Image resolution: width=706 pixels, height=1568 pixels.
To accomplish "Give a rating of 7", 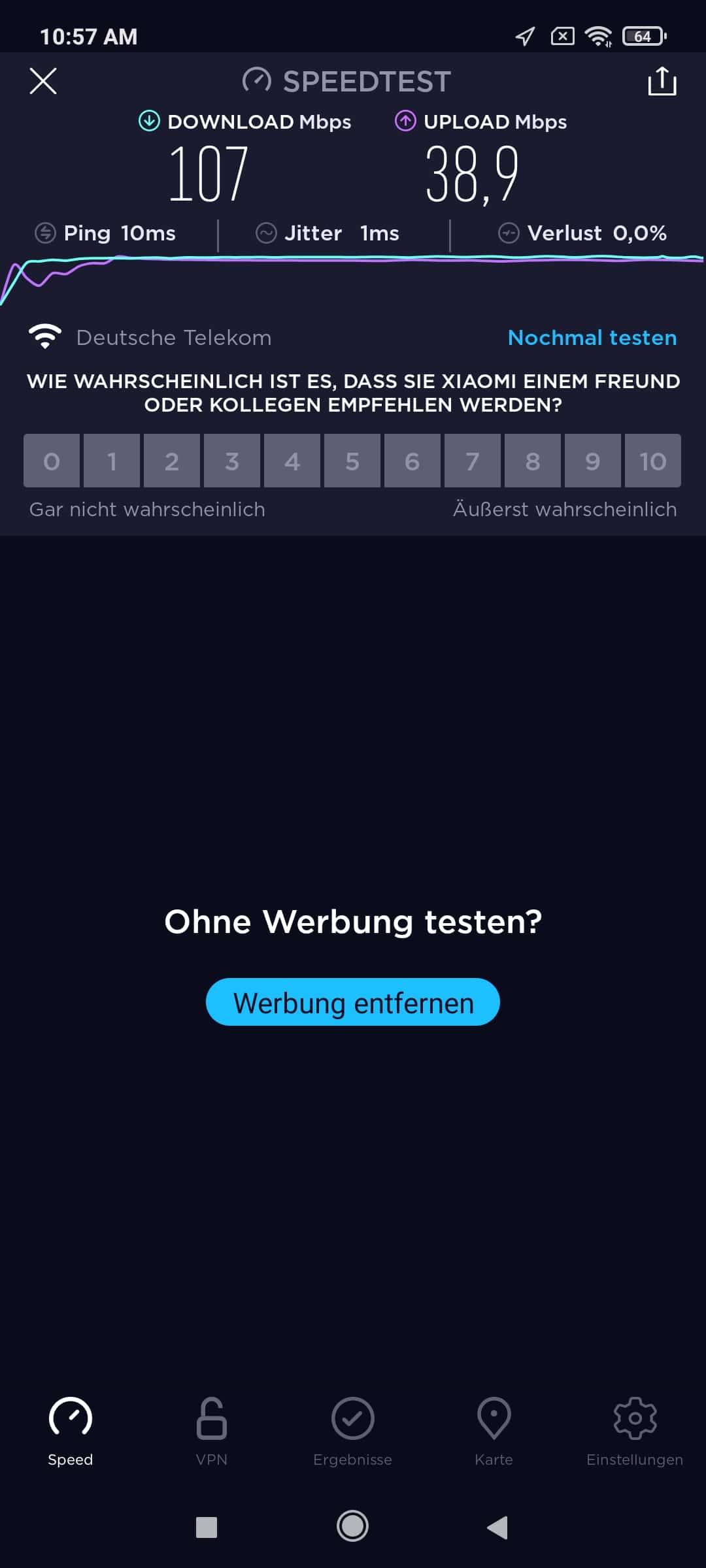I will [x=473, y=461].
